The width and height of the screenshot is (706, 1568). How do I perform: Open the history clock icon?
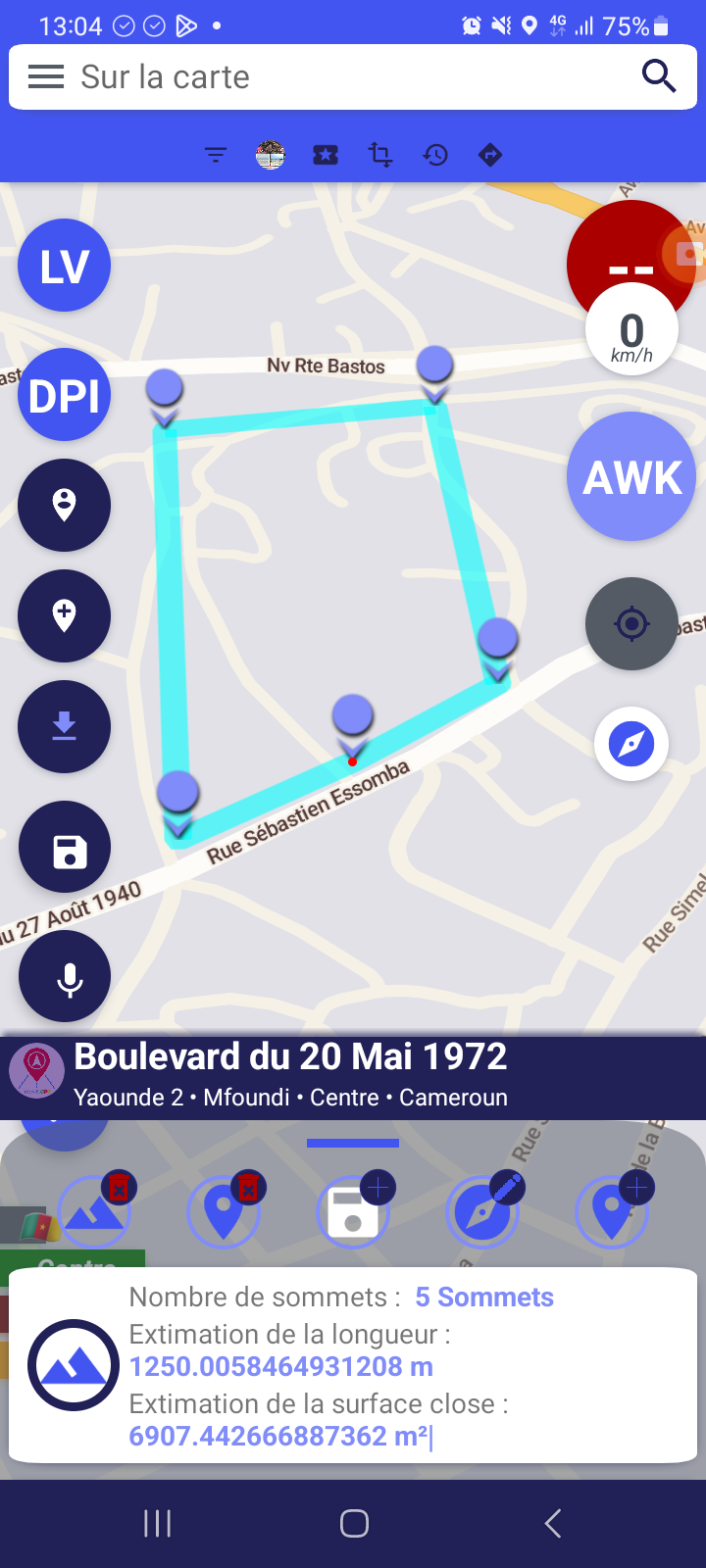click(x=435, y=155)
